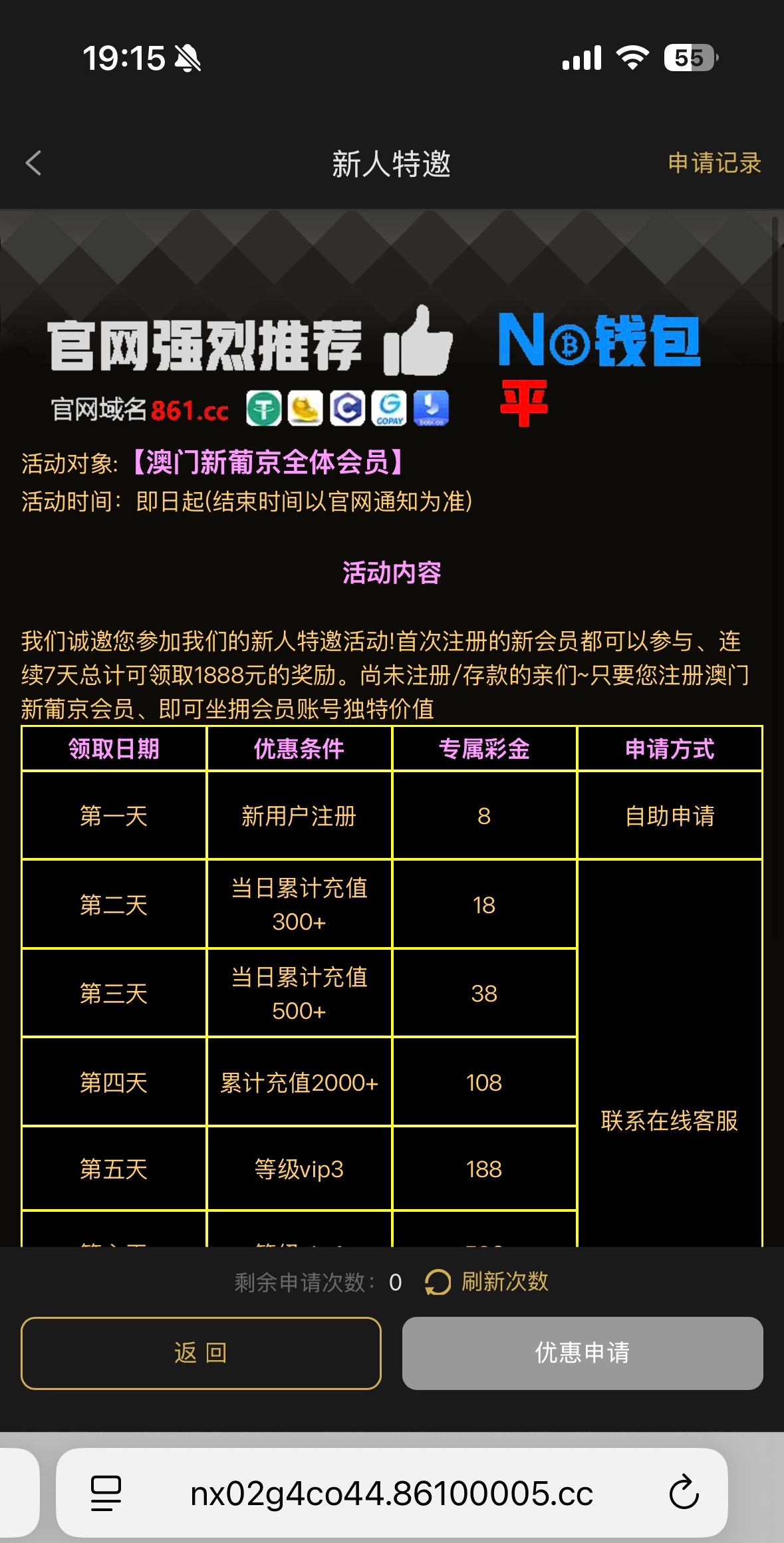Viewport: 784px width, 1543px height.
Task: Select the browser URL address bar
Action: [x=391, y=1493]
